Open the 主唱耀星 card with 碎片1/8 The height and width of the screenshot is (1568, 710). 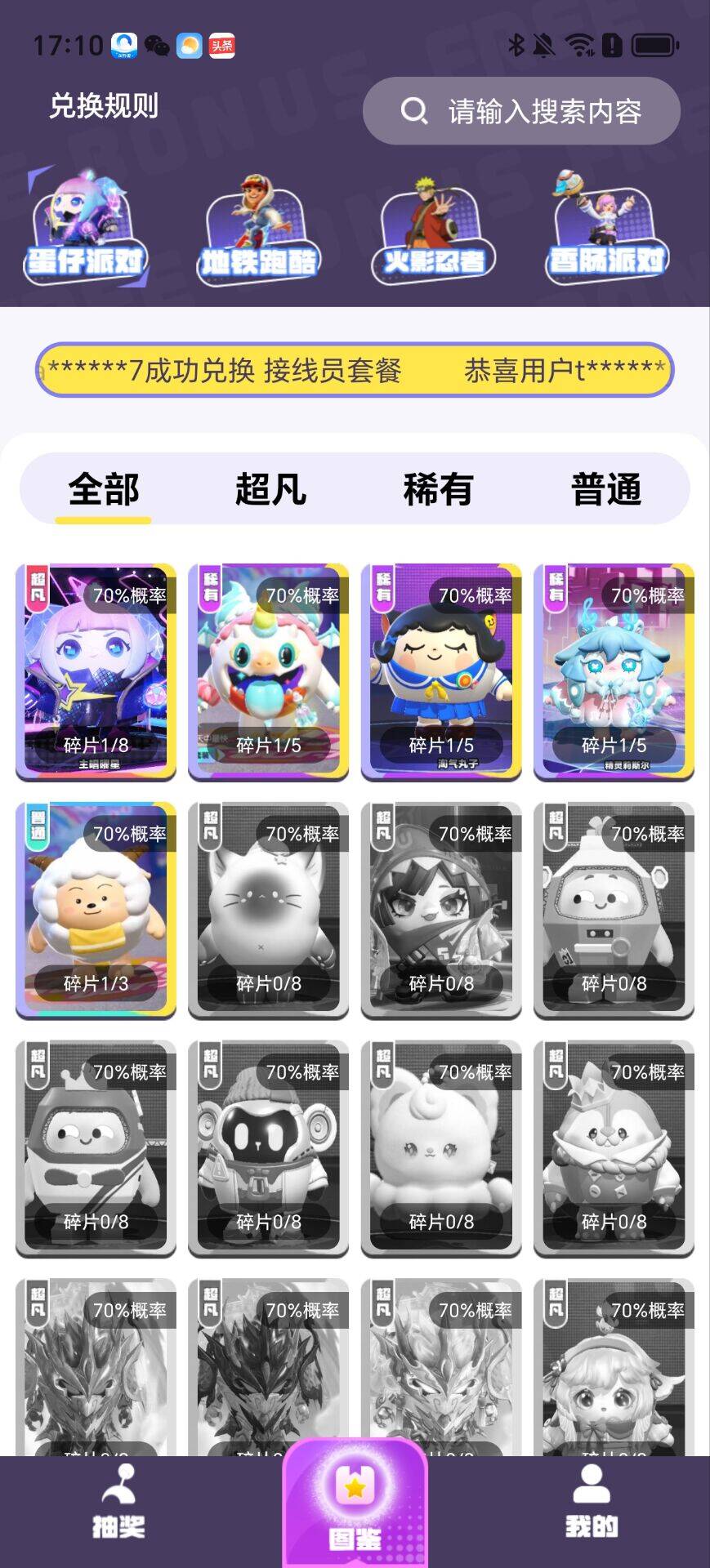pos(96,671)
